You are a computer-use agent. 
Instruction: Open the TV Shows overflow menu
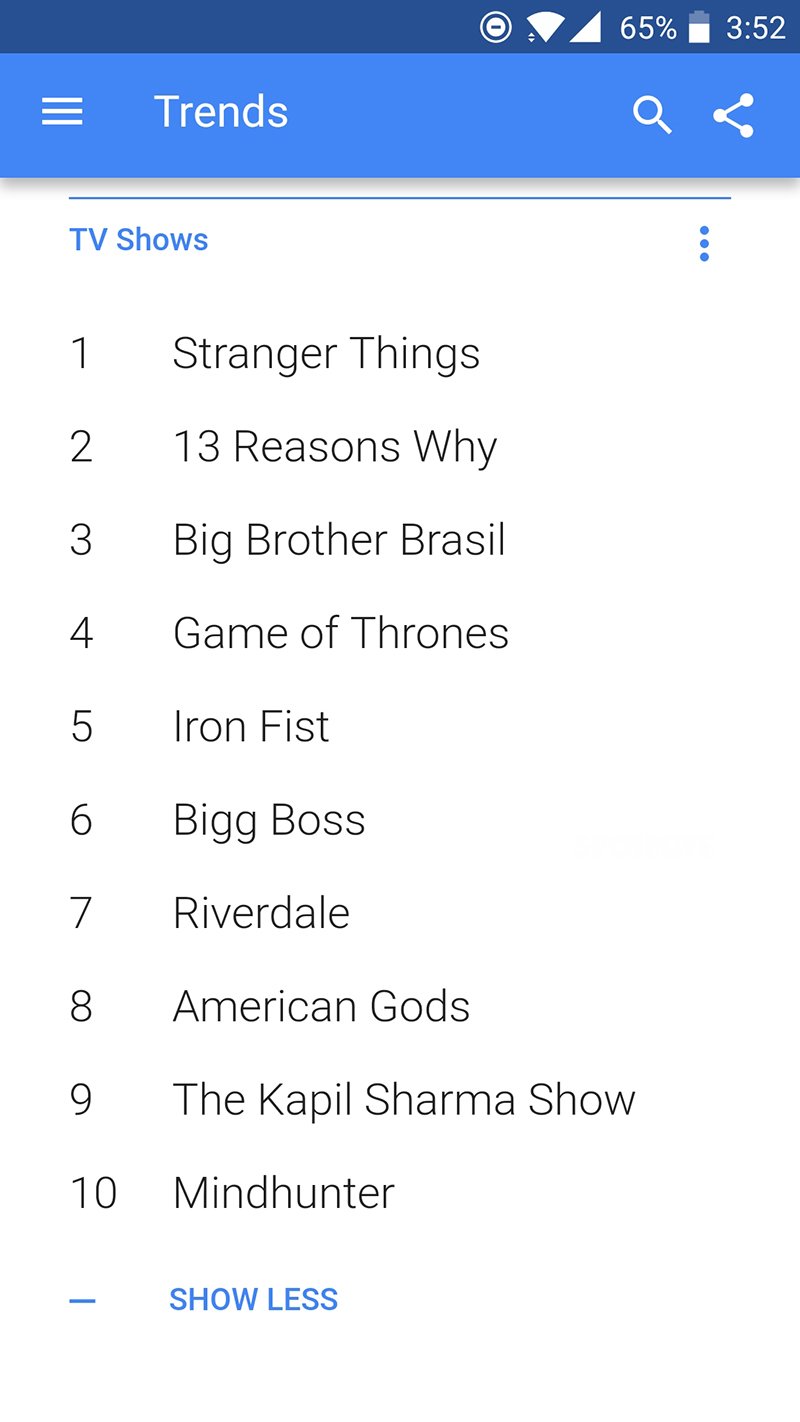(705, 243)
